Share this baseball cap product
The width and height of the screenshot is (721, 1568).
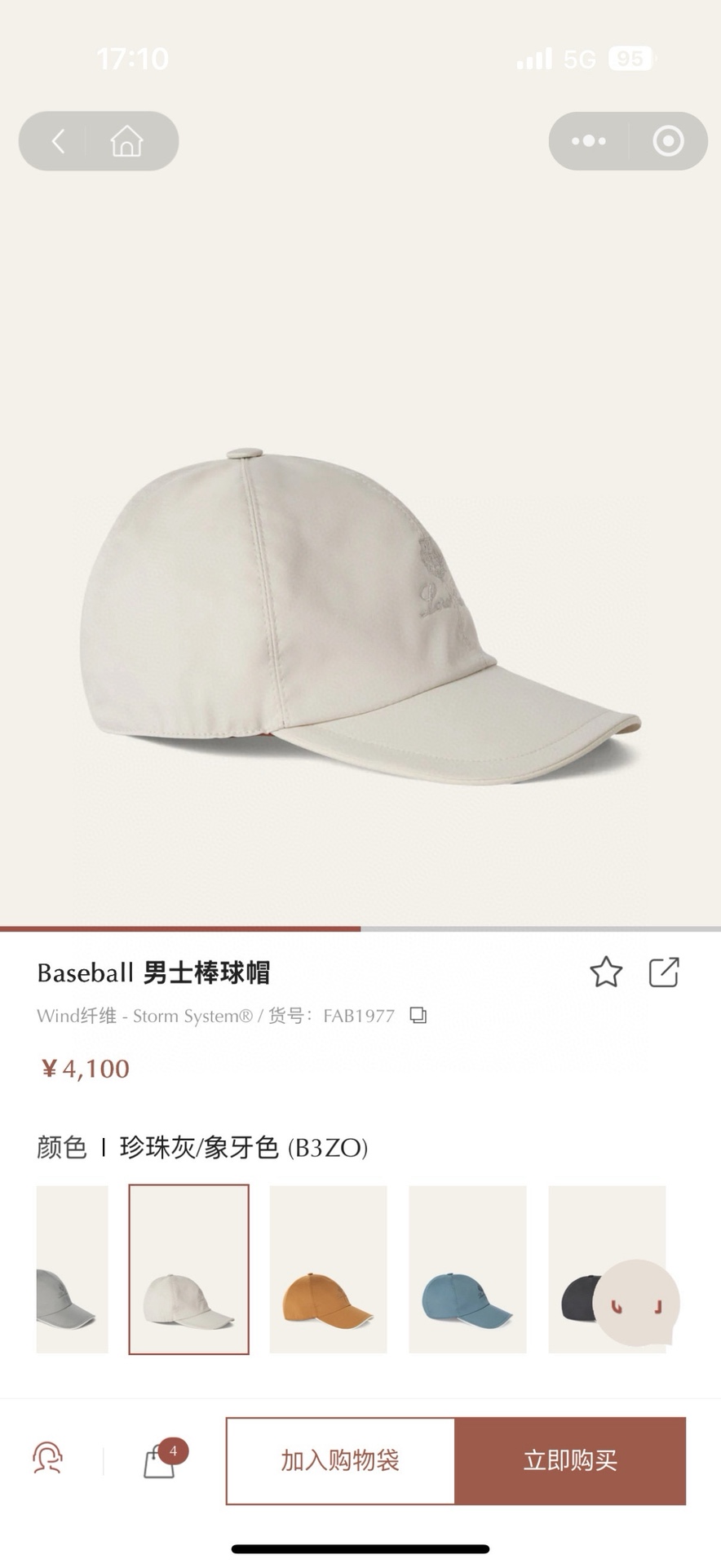click(664, 972)
